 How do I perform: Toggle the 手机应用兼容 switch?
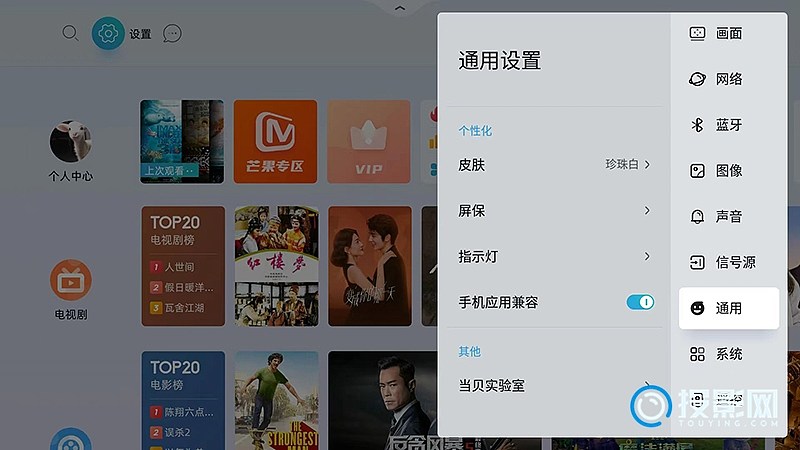[640, 302]
